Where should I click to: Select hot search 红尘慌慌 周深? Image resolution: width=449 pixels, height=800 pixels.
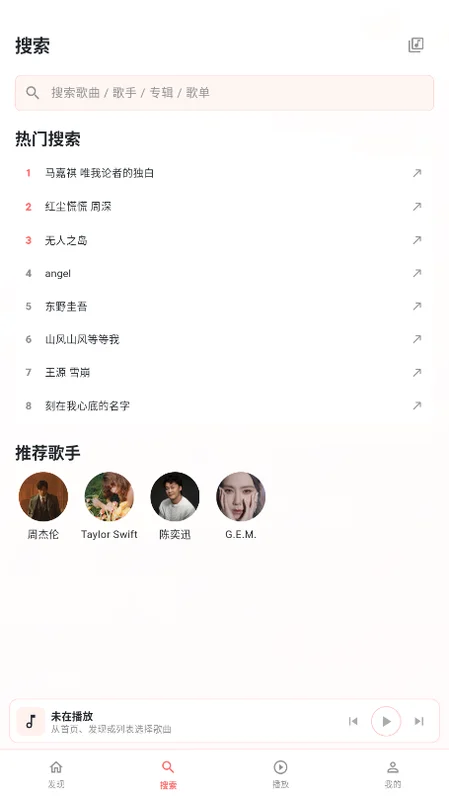224,207
